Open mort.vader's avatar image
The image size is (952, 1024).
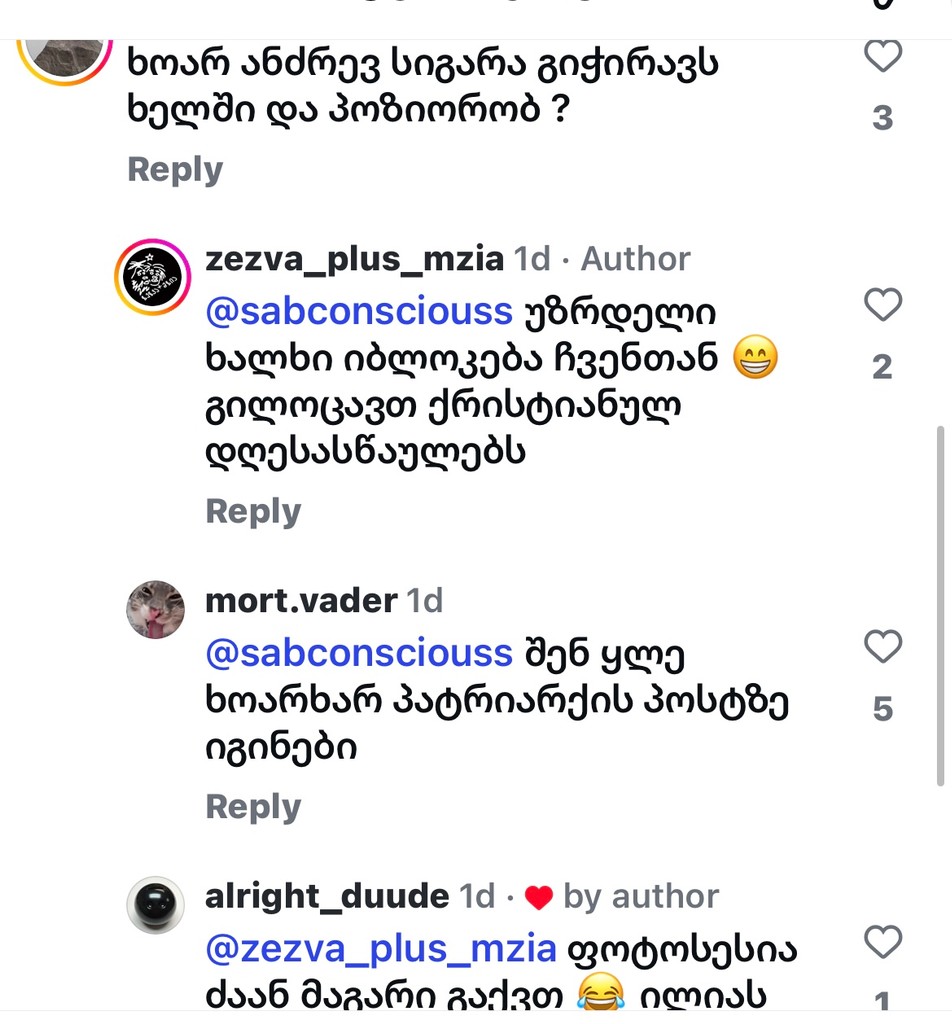coord(156,609)
